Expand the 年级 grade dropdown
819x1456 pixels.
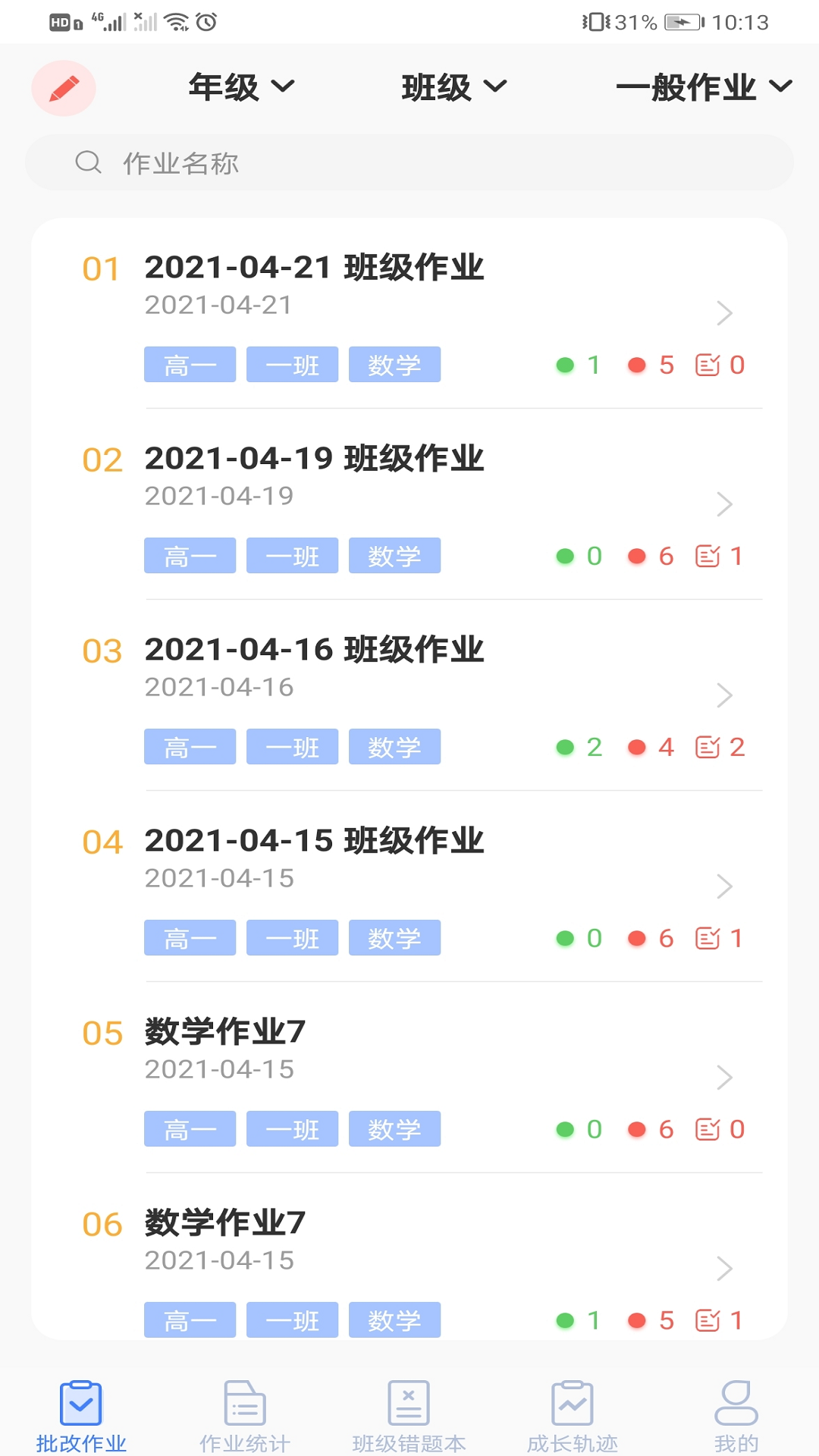240,87
